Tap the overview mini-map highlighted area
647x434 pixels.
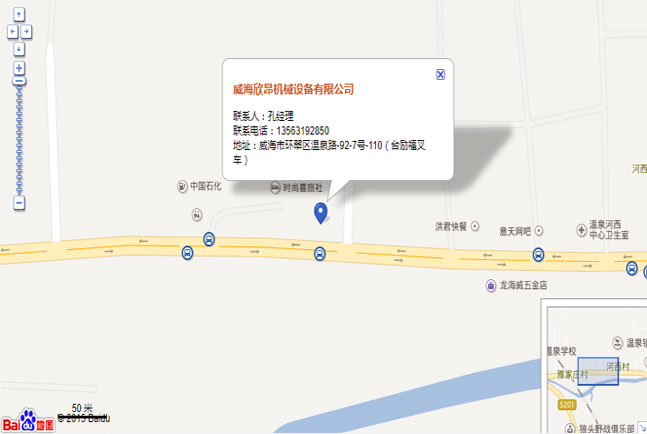(x=598, y=371)
